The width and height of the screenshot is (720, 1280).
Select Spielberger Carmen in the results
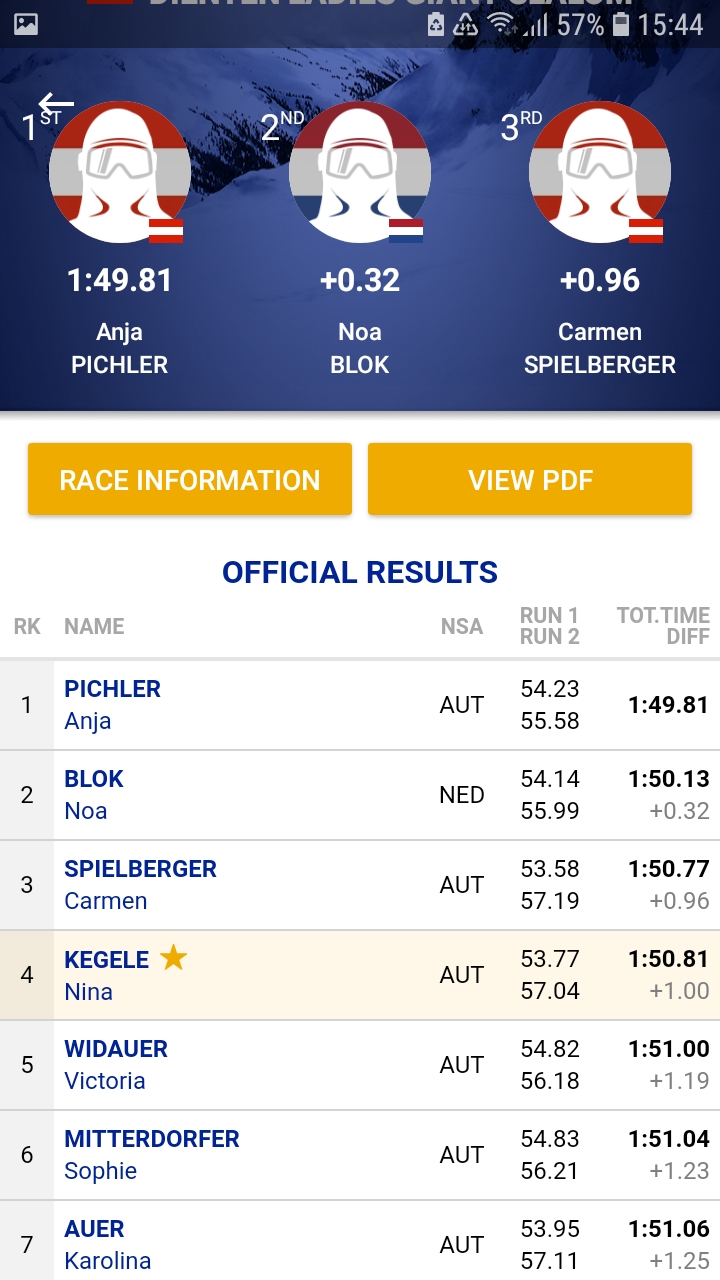pos(360,885)
